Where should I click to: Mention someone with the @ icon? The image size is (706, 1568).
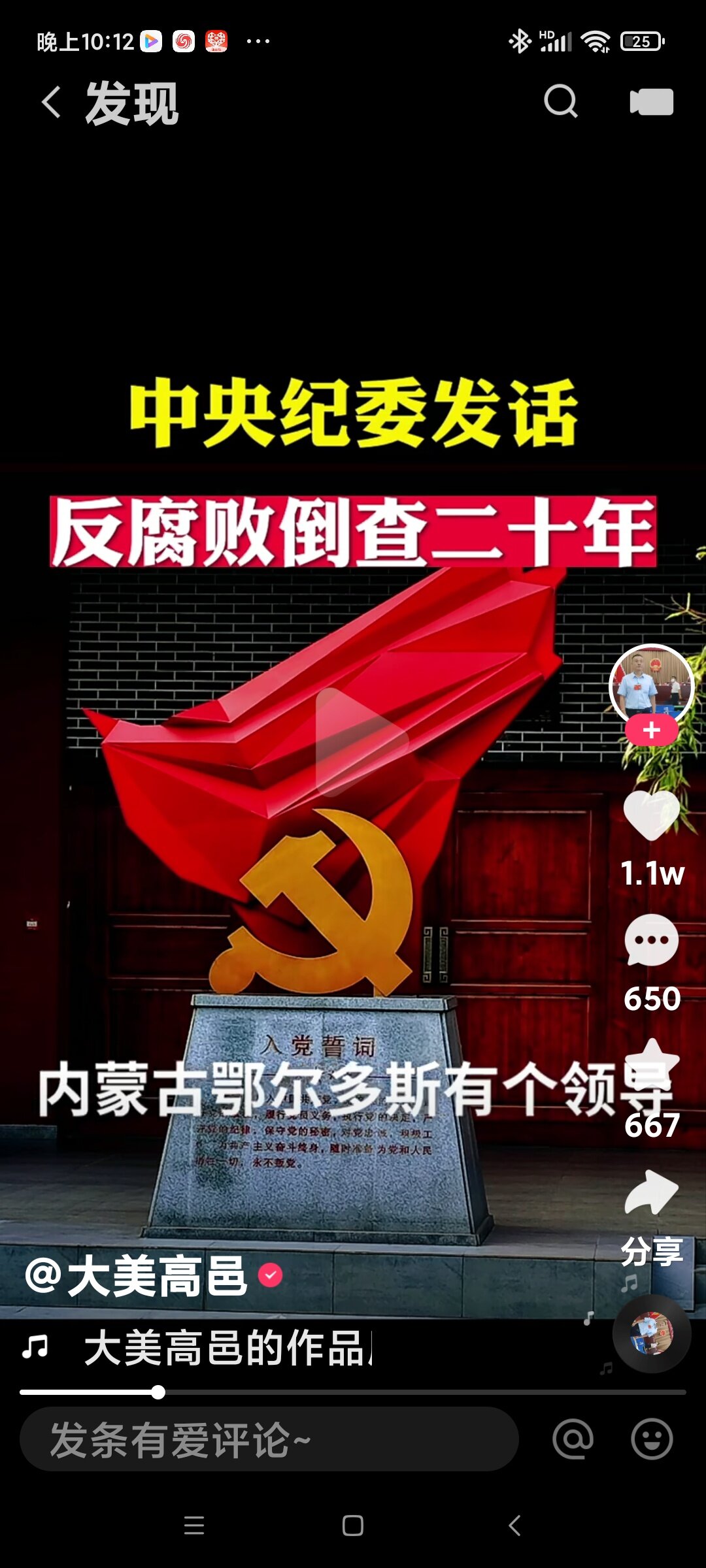573,1439
